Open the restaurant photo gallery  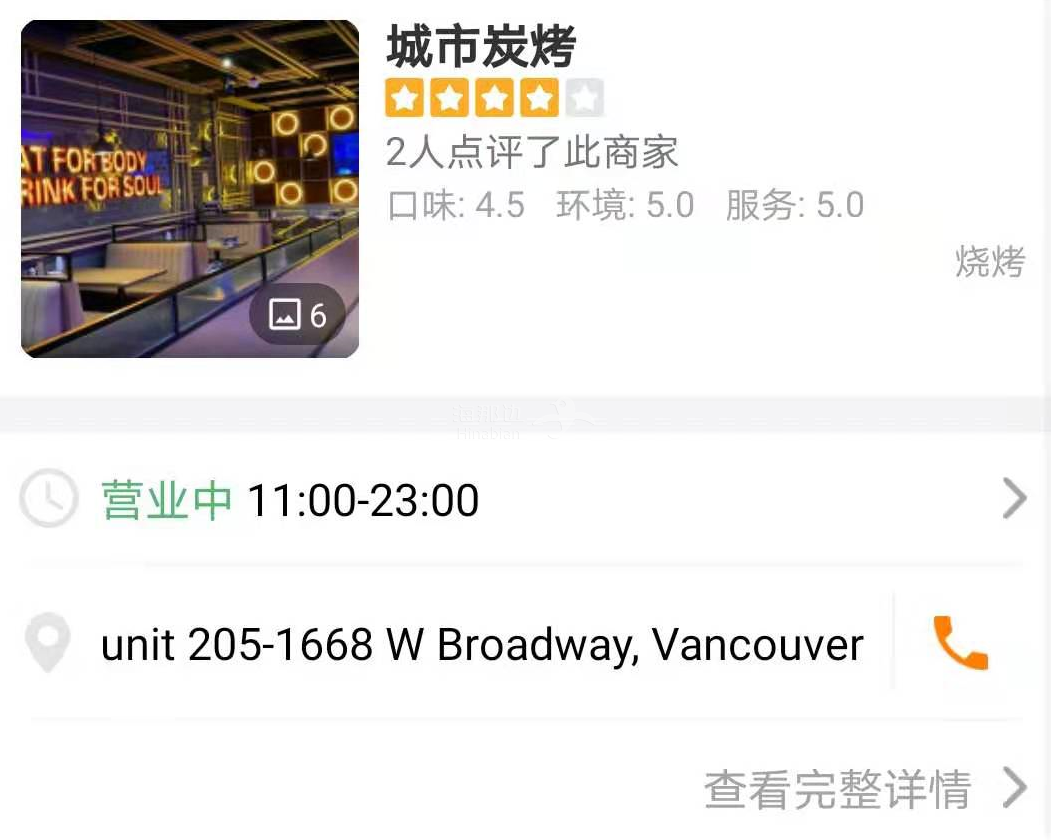point(190,189)
